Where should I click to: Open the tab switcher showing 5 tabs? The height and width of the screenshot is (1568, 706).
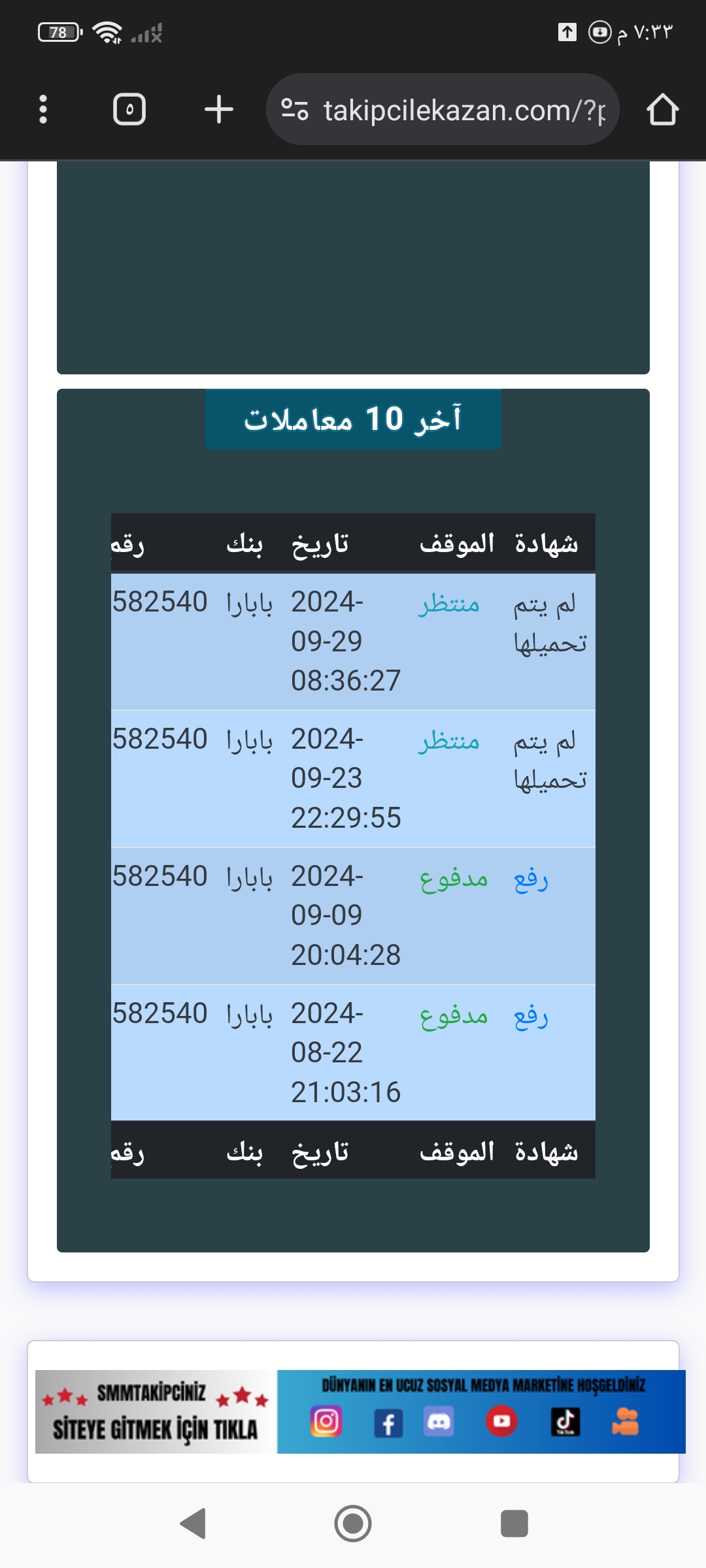click(x=129, y=109)
